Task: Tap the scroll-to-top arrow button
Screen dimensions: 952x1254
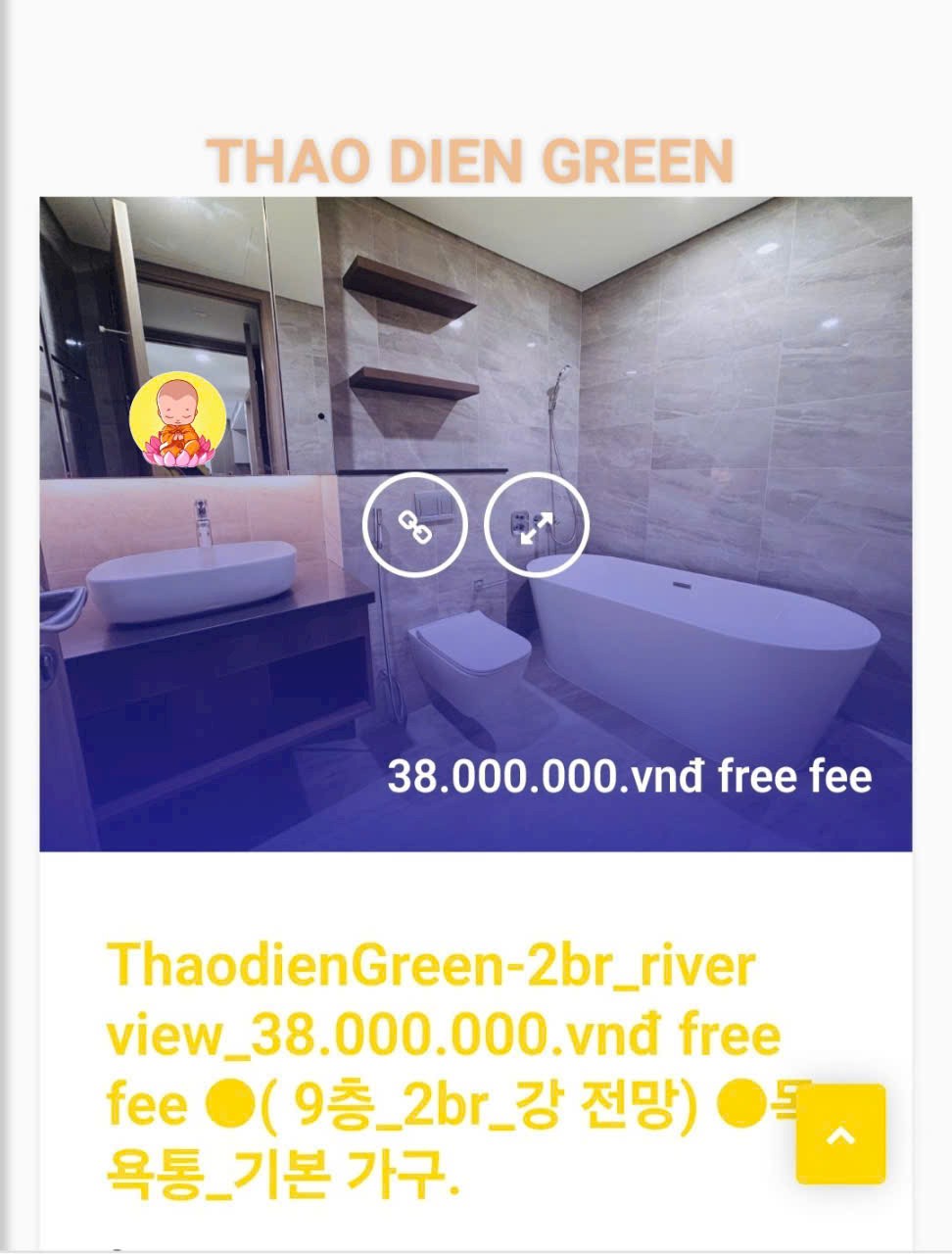Action: point(840,1133)
